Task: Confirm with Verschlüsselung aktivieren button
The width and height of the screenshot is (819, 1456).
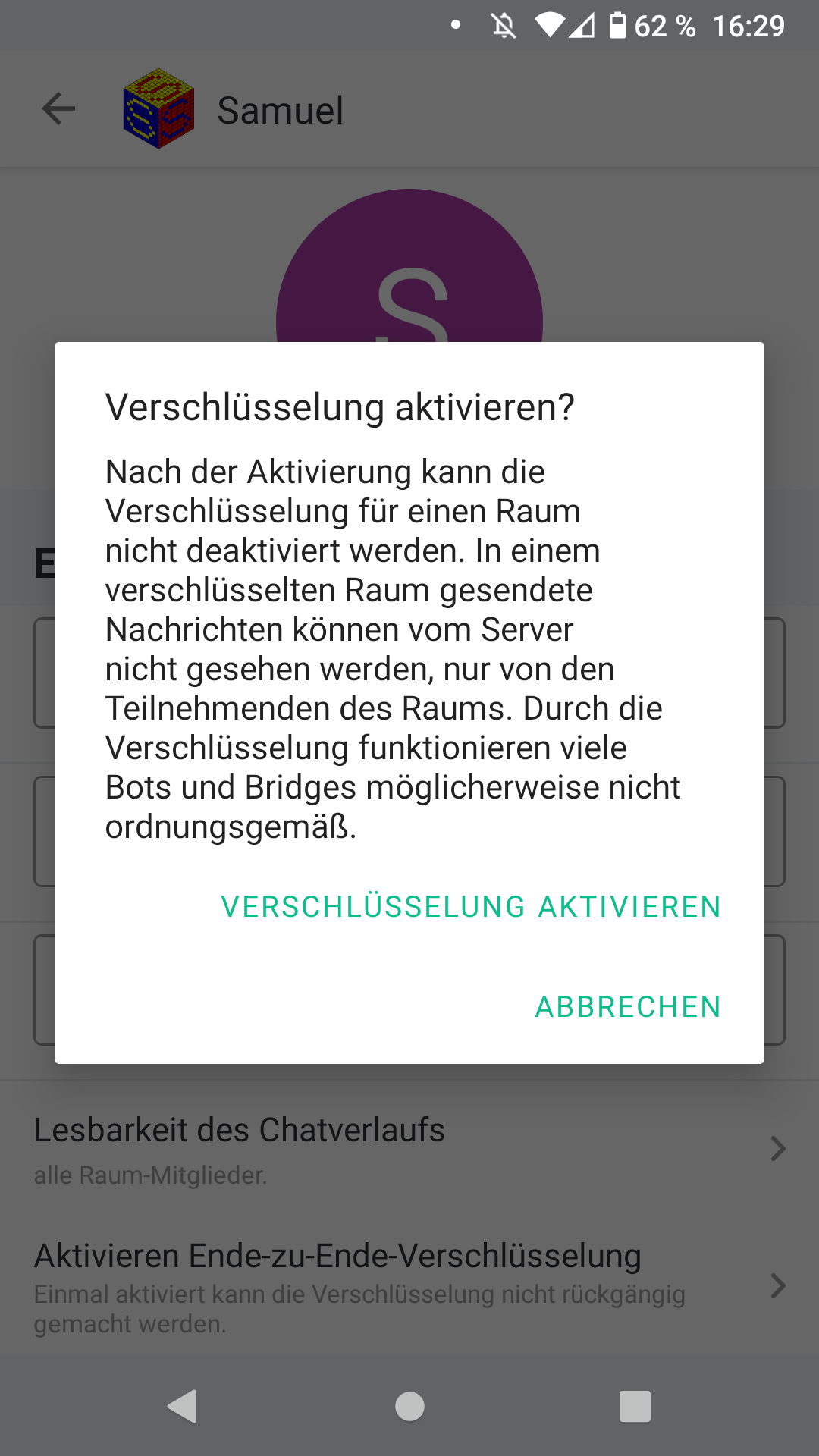Action: tap(471, 907)
